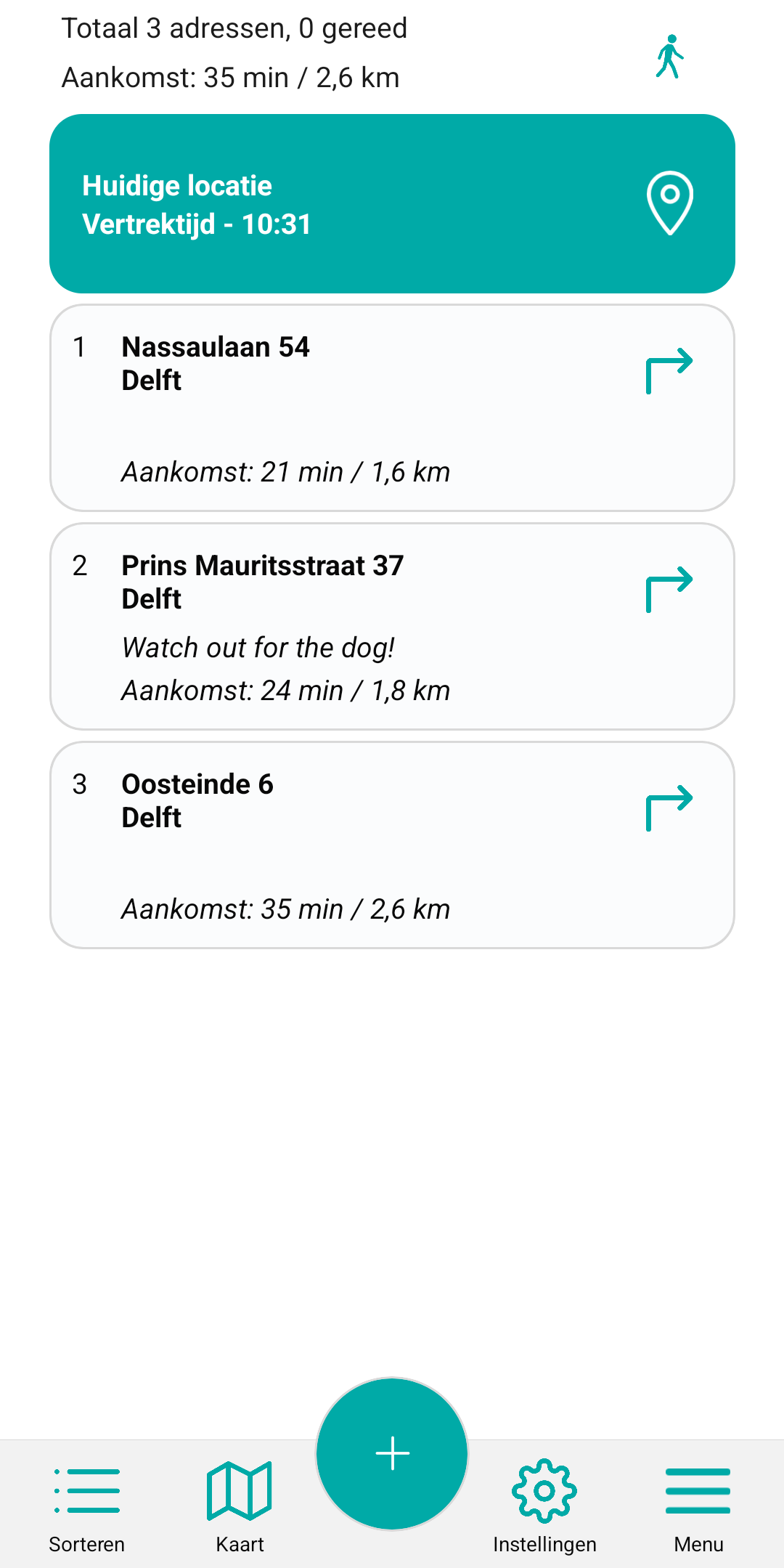Open the Sorteren list icon
This screenshot has height=1568, width=784.
click(86, 1489)
